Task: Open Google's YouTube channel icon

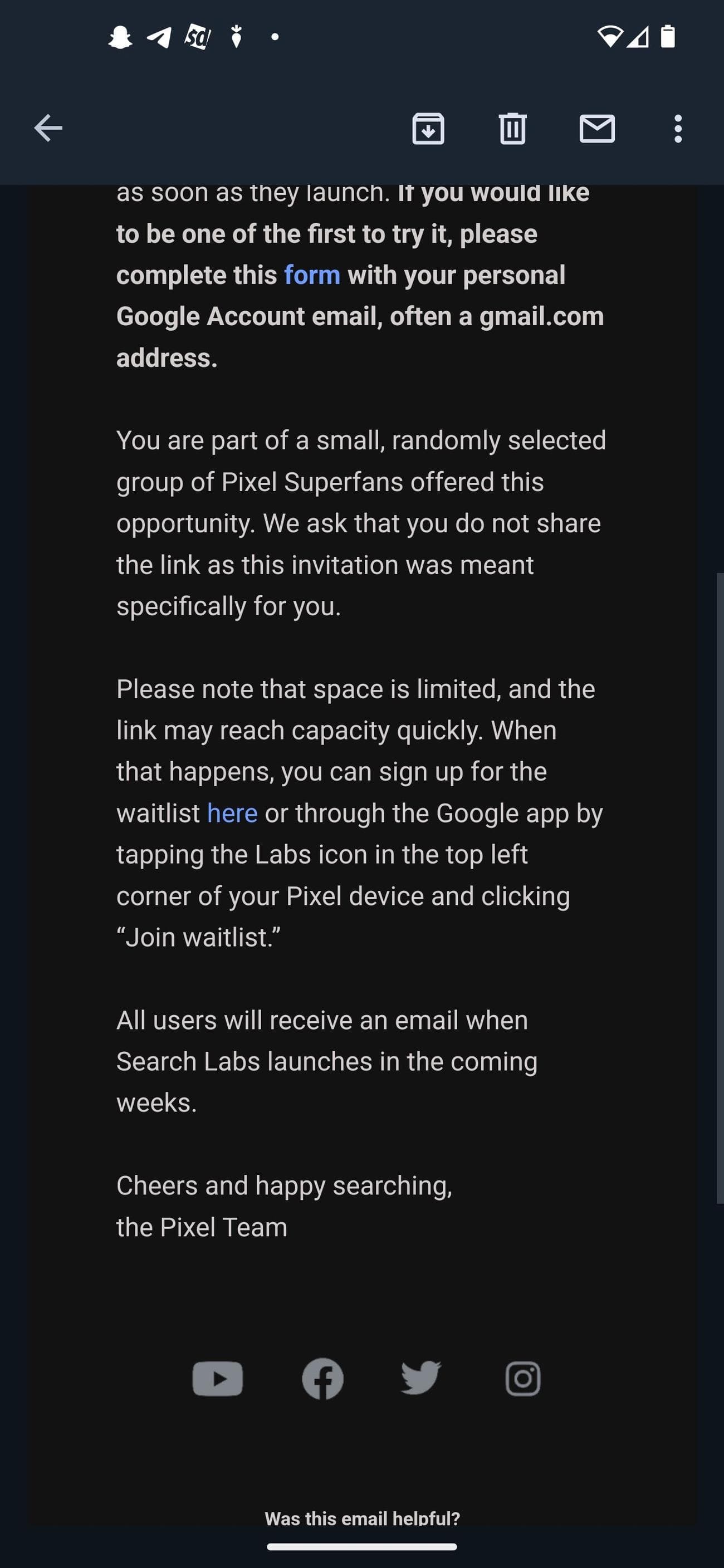Action: pyautogui.click(x=217, y=1378)
